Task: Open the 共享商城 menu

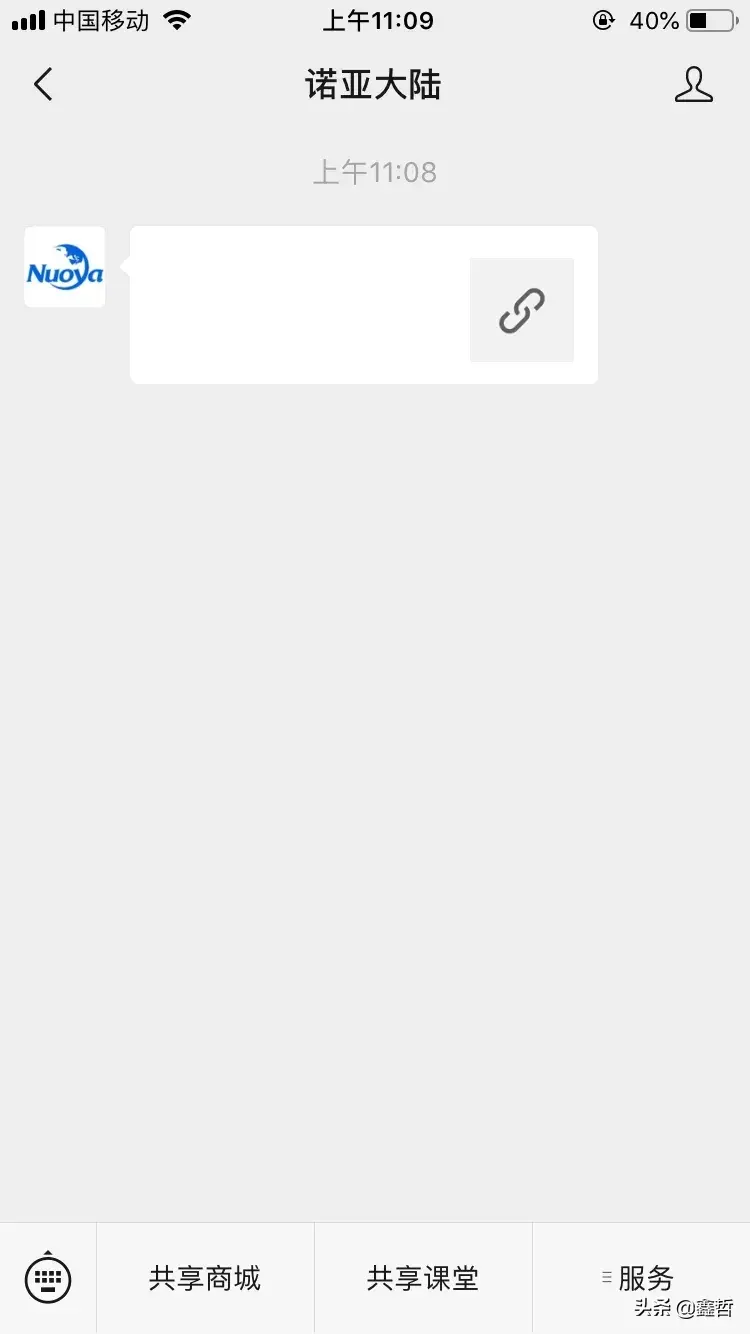Action: pyautogui.click(x=205, y=1277)
